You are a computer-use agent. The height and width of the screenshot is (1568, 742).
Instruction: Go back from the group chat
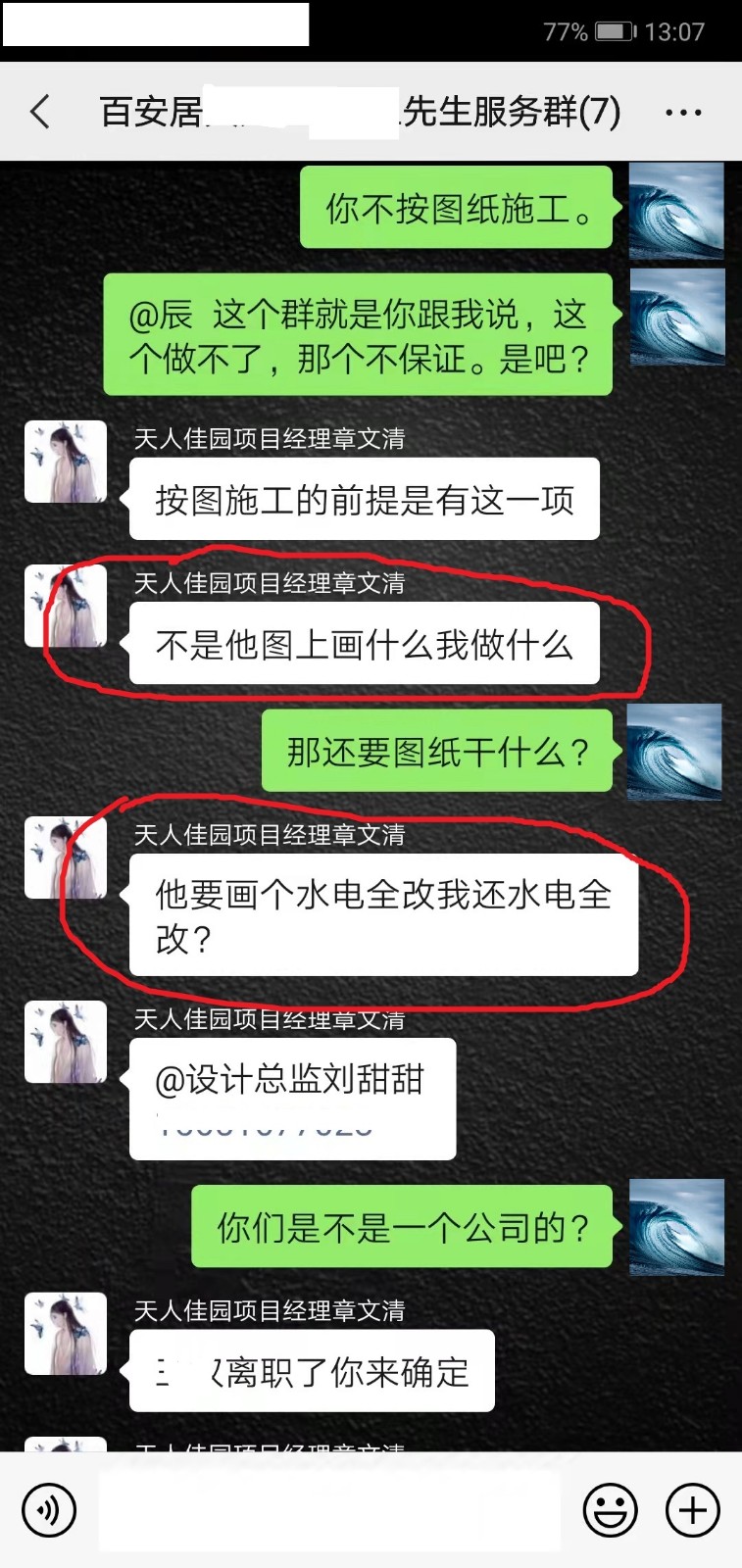click(41, 112)
